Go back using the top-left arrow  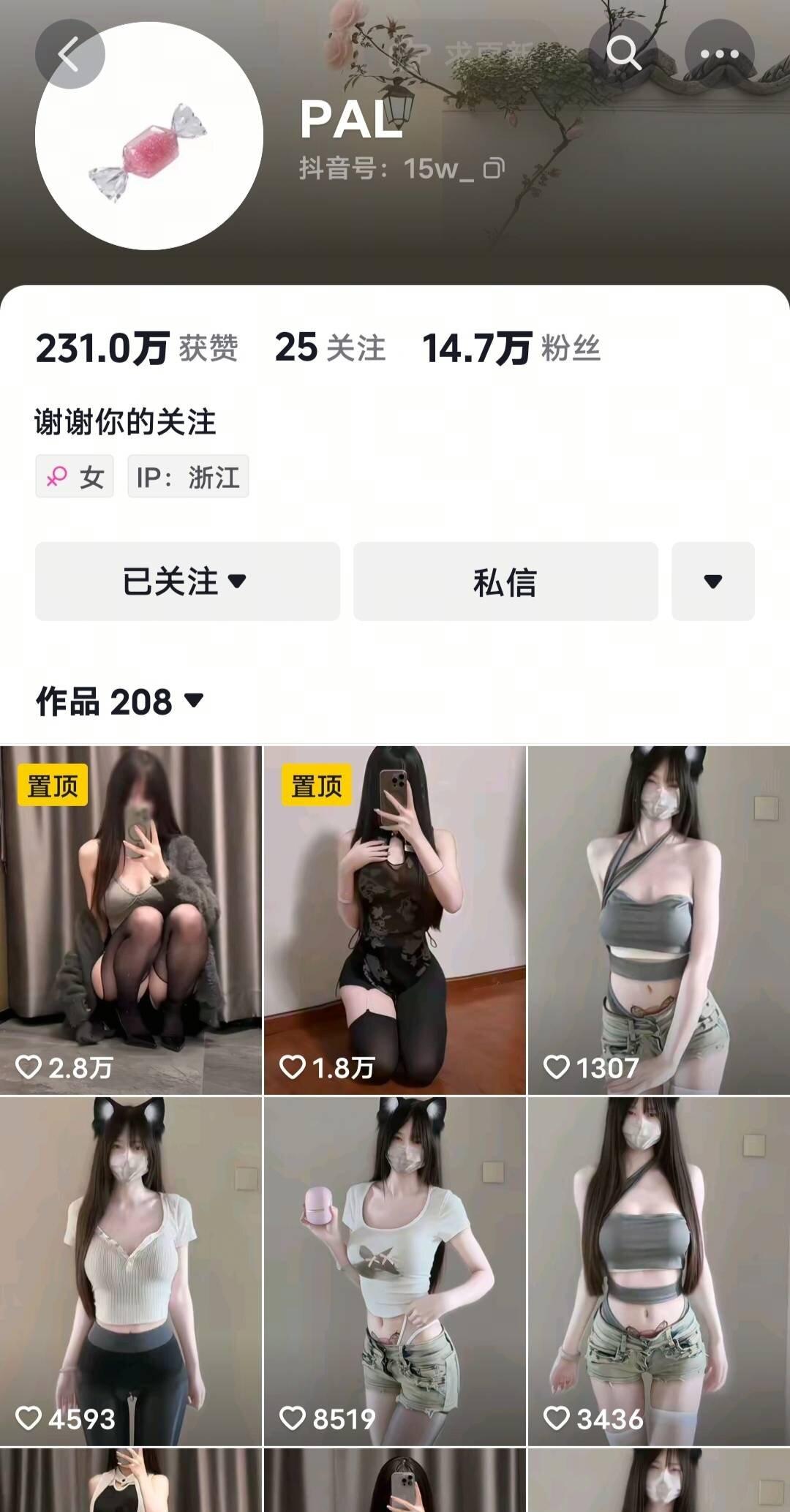pyautogui.click(x=69, y=54)
